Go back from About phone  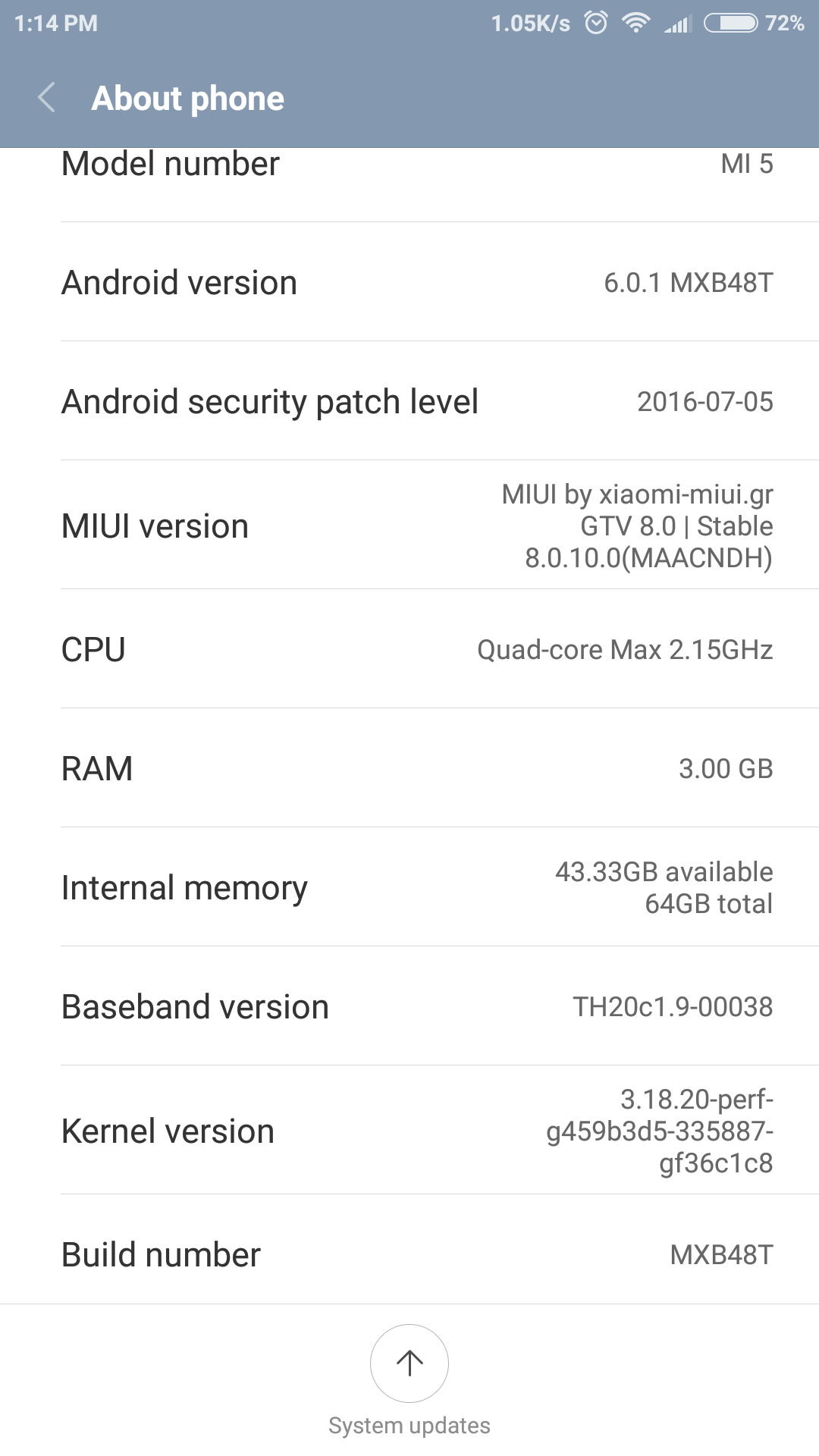[x=46, y=98]
